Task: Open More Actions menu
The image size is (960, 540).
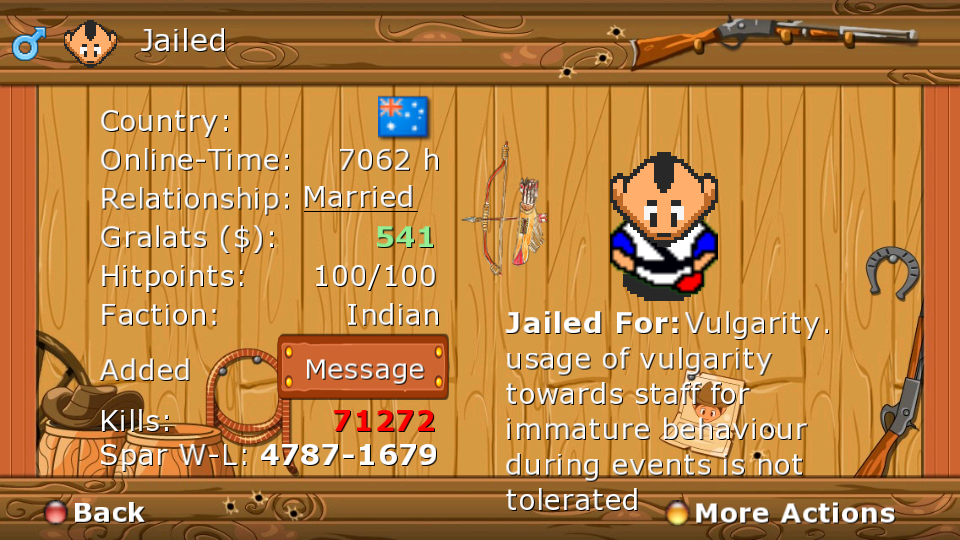Action: coord(781,513)
